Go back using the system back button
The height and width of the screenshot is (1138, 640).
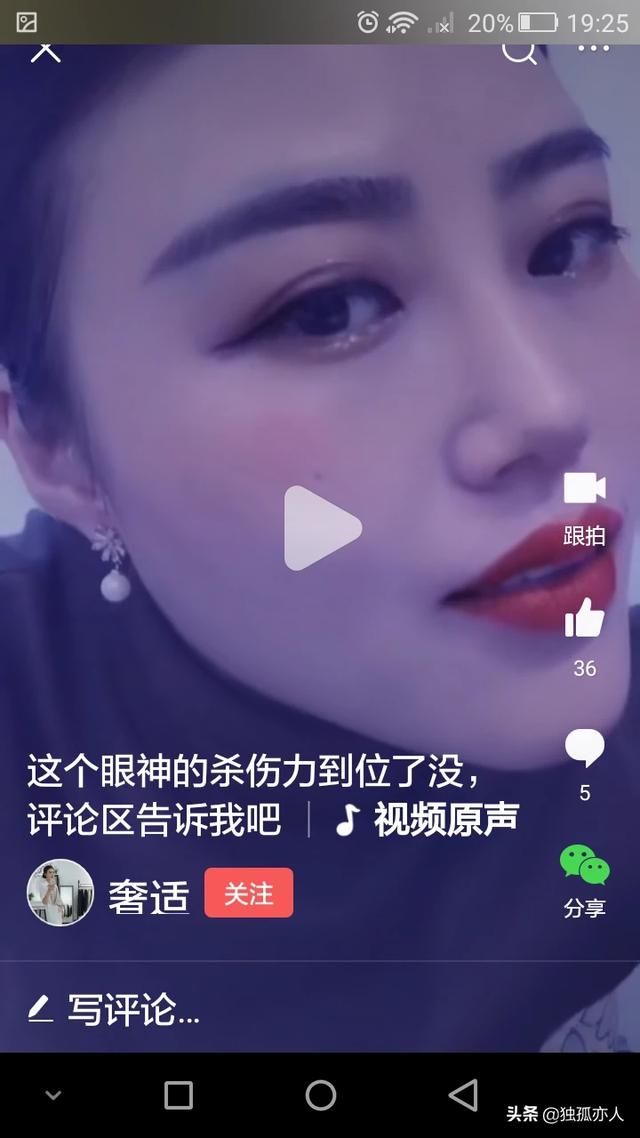[x=463, y=1096]
